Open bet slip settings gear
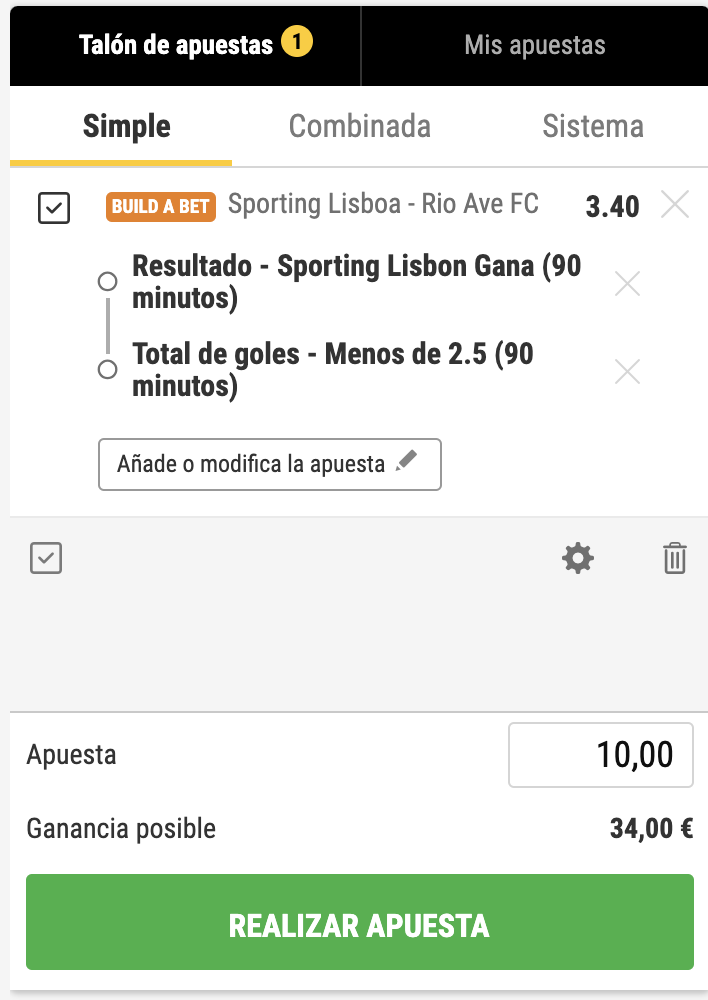This screenshot has width=708, height=1000. click(x=578, y=558)
